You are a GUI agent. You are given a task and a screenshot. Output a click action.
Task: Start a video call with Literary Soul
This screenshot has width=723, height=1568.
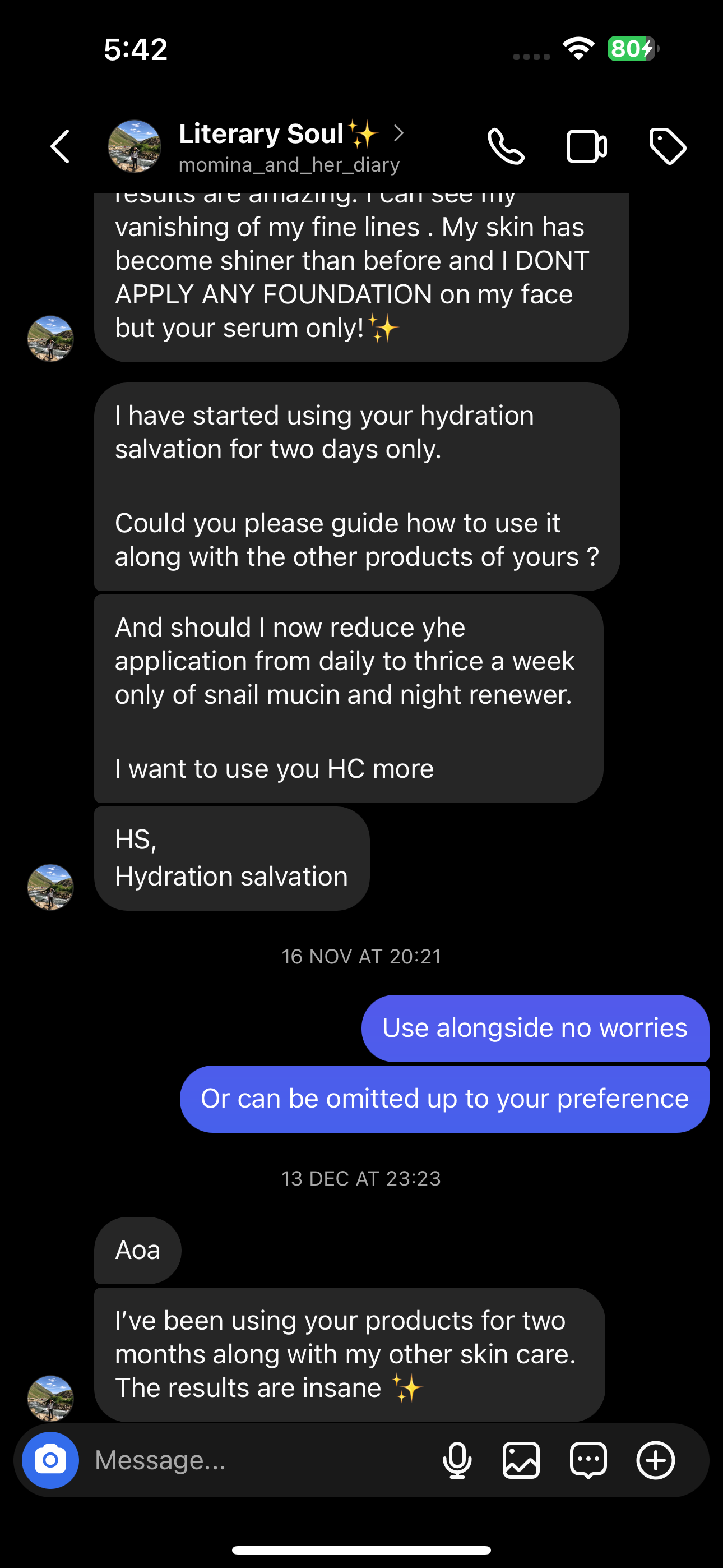[586, 147]
